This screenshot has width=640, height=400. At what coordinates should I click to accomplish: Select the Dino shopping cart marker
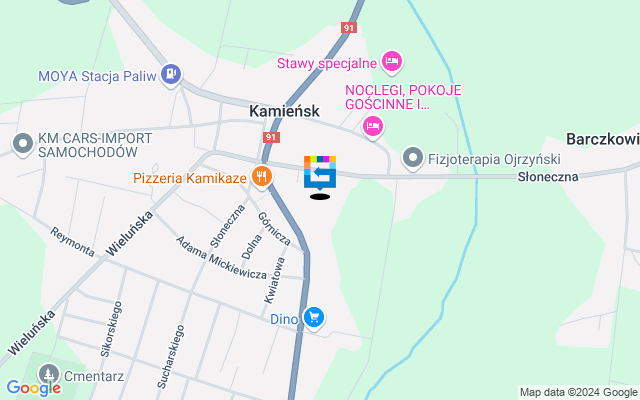[315, 318]
